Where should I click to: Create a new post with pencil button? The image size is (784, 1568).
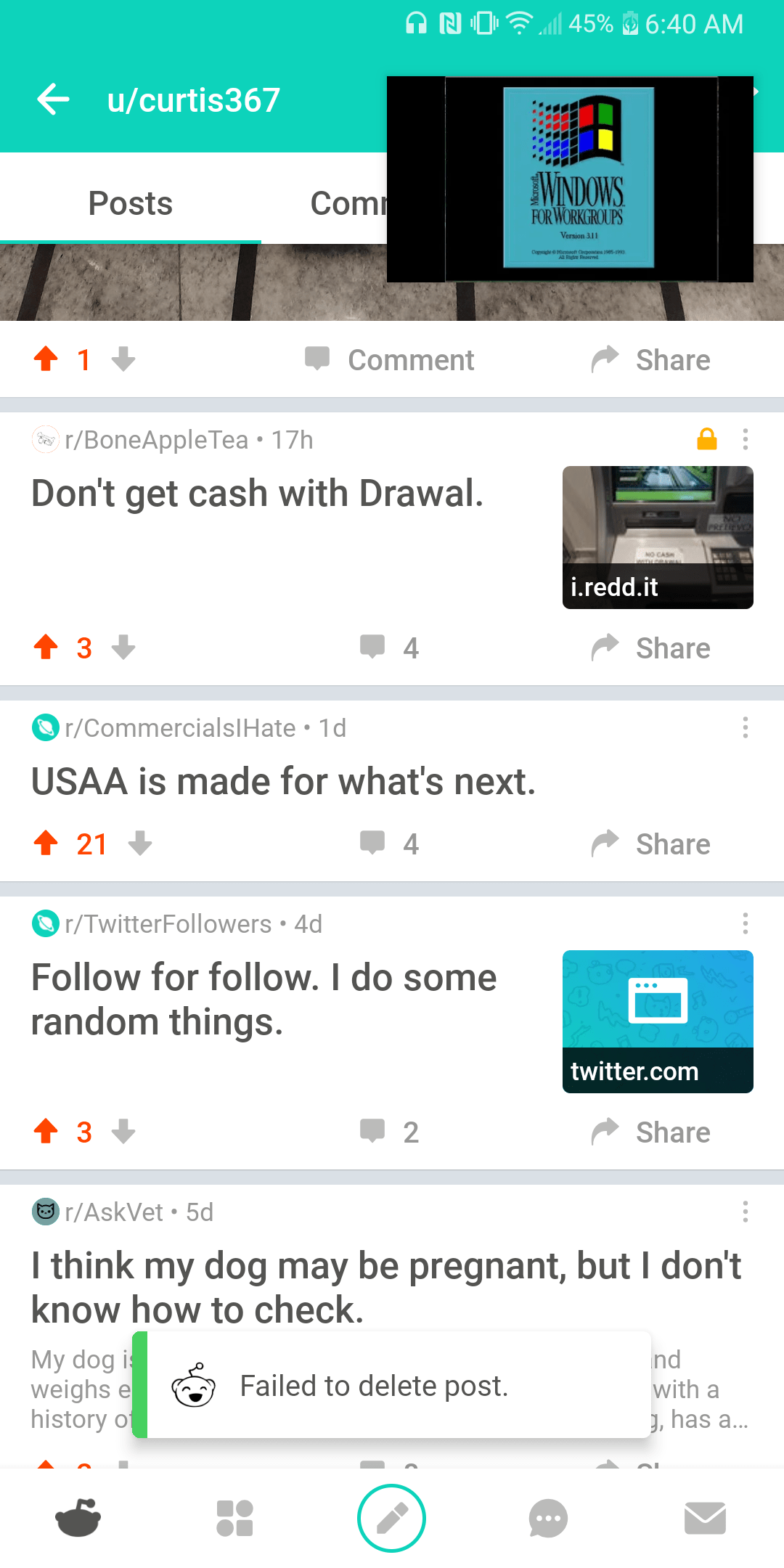391,1518
